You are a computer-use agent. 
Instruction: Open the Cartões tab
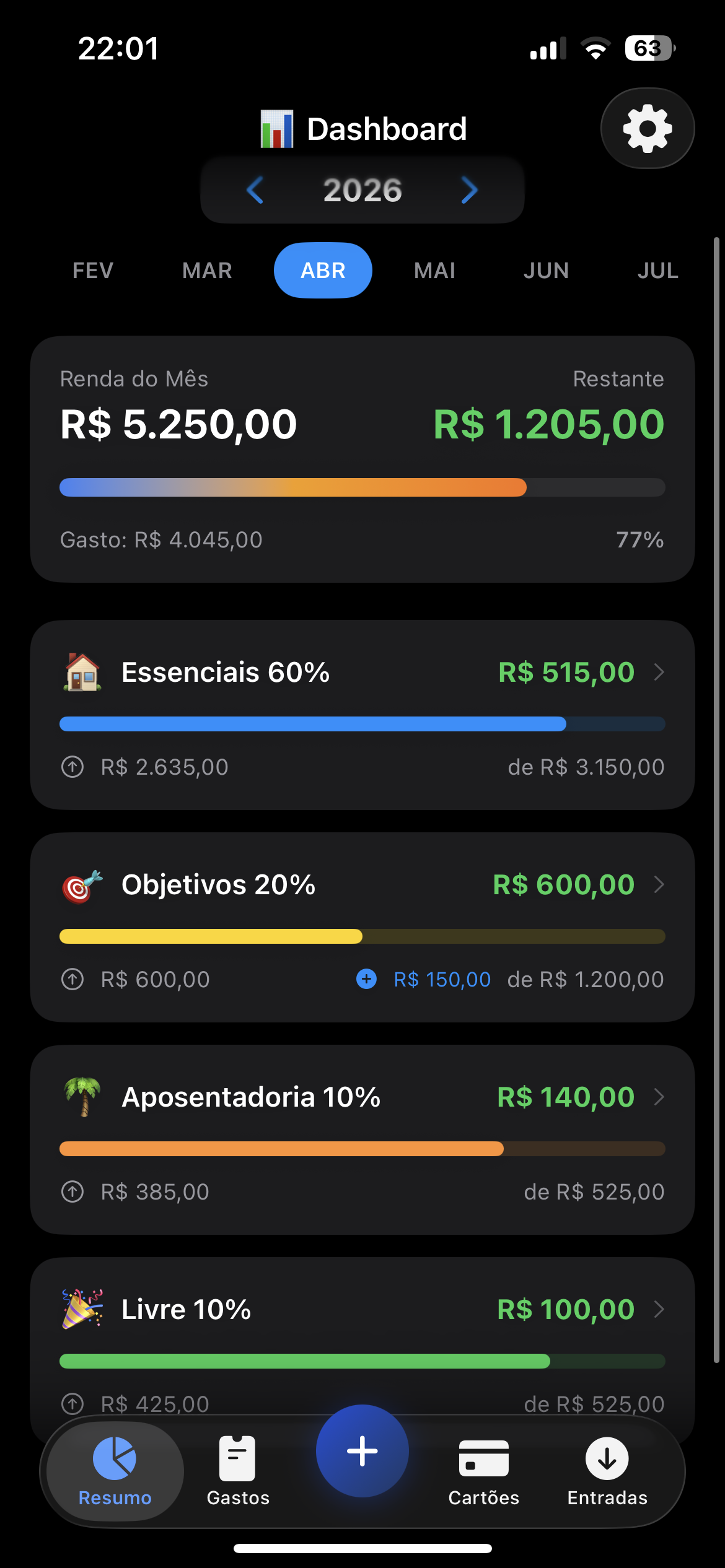(483, 1471)
